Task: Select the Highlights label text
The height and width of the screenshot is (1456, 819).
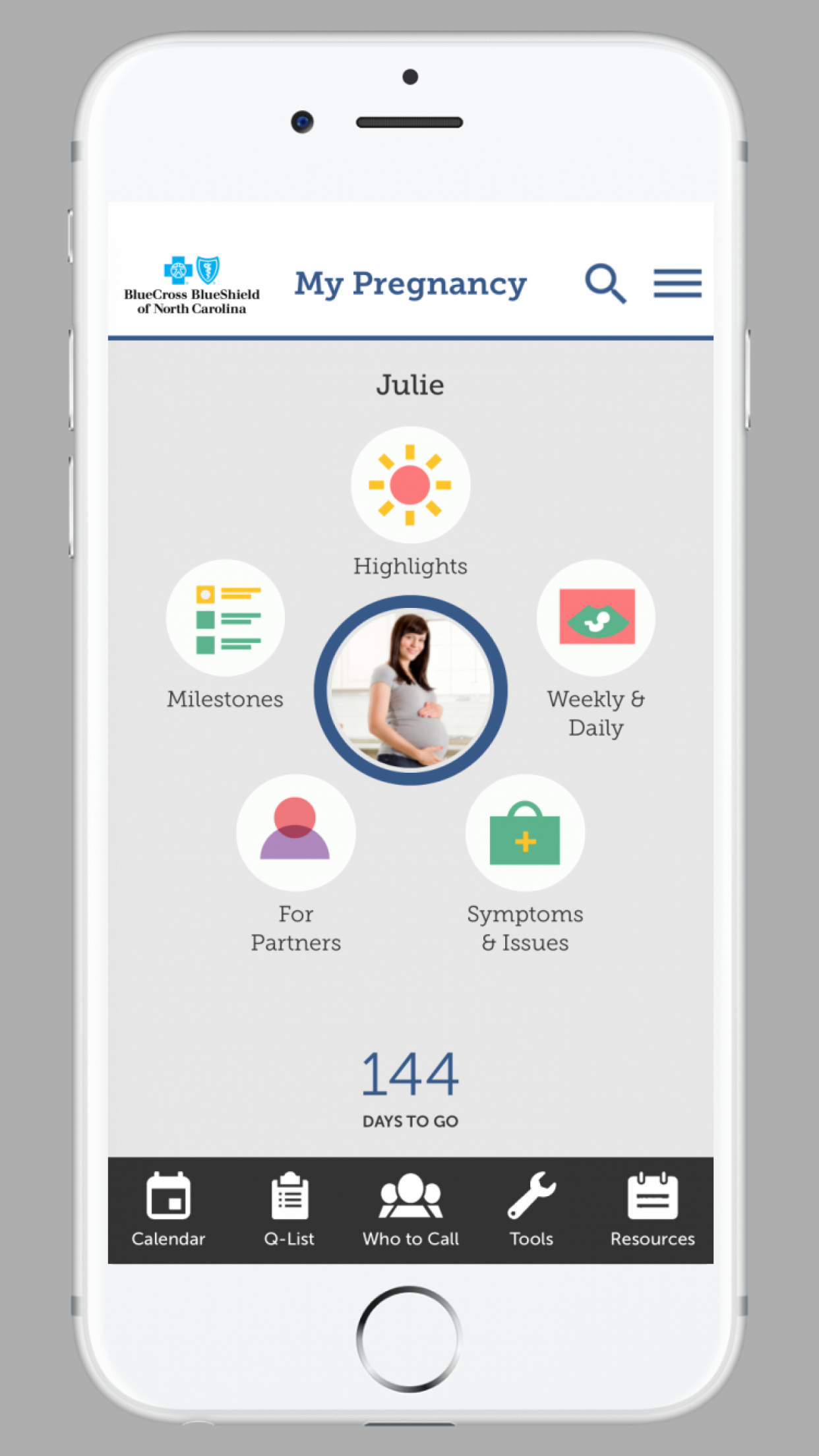Action: [410, 566]
